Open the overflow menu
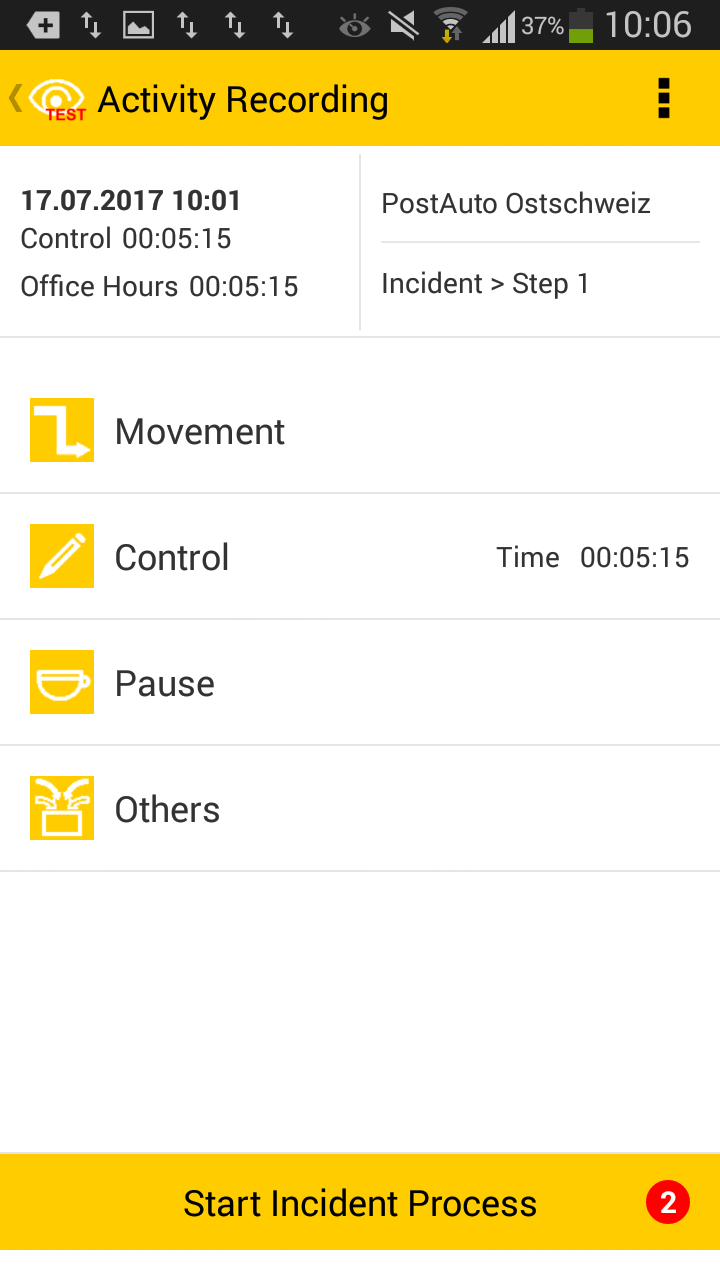The height and width of the screenshot is (1280, 720). [x=663, y=99]
